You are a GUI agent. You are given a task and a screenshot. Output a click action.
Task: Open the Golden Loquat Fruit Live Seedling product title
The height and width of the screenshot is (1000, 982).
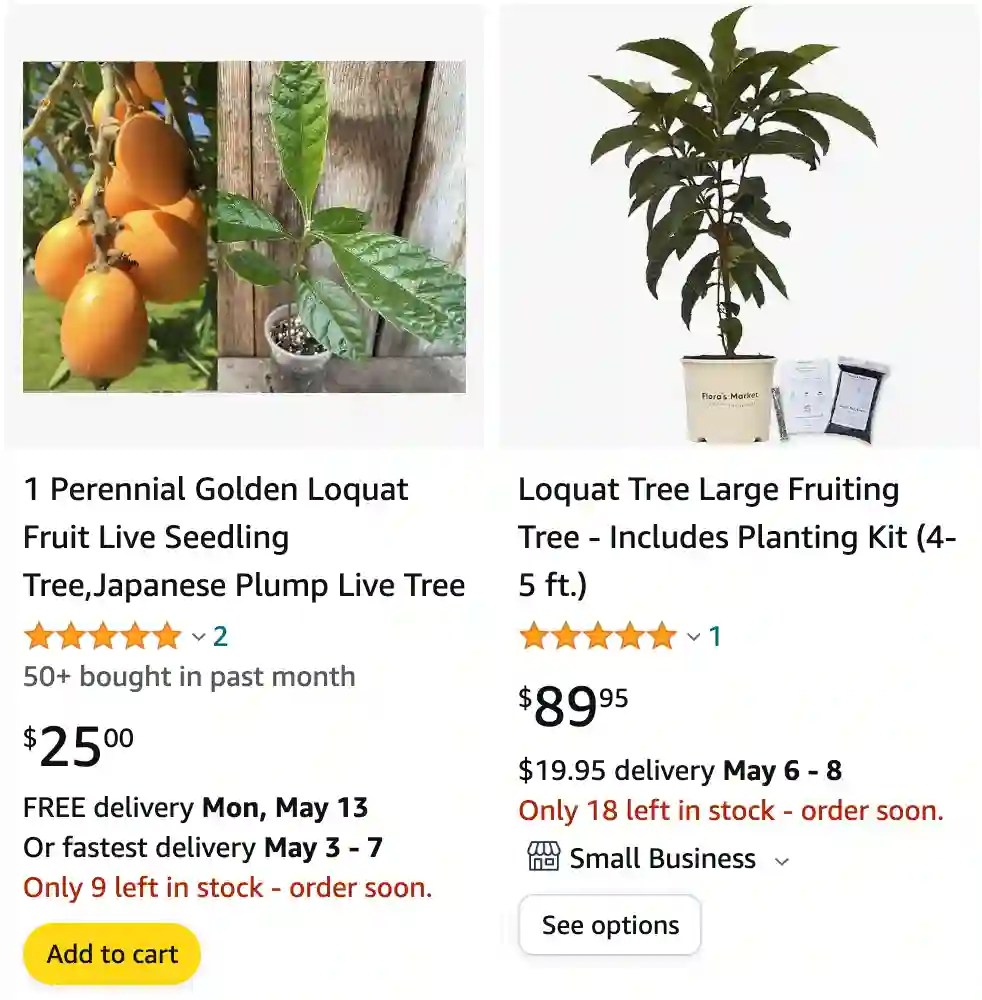pos(241,537)
